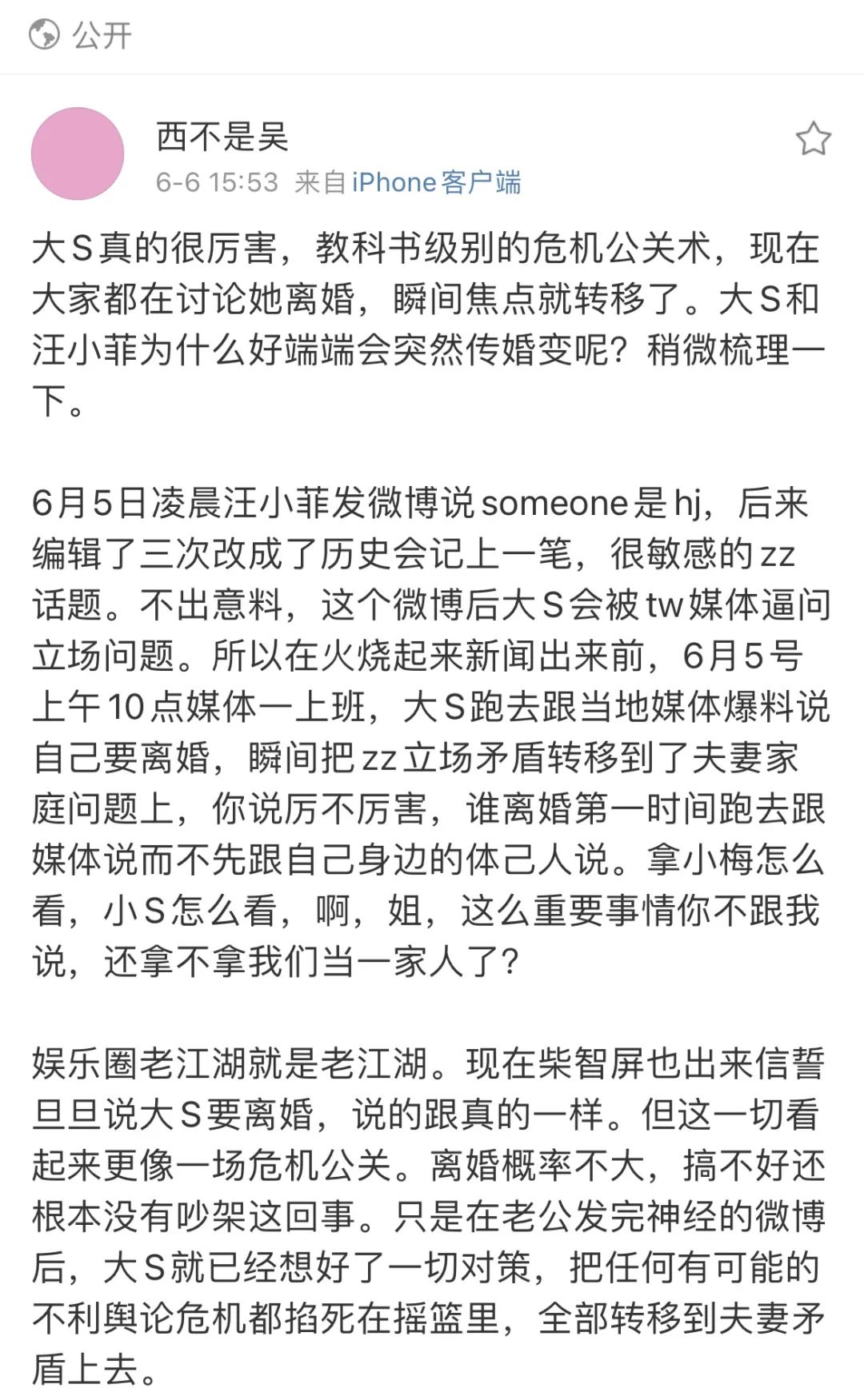Open the username 西不是吴 profile
Viewport: 864px width, 1400px height.
point(222,137)
